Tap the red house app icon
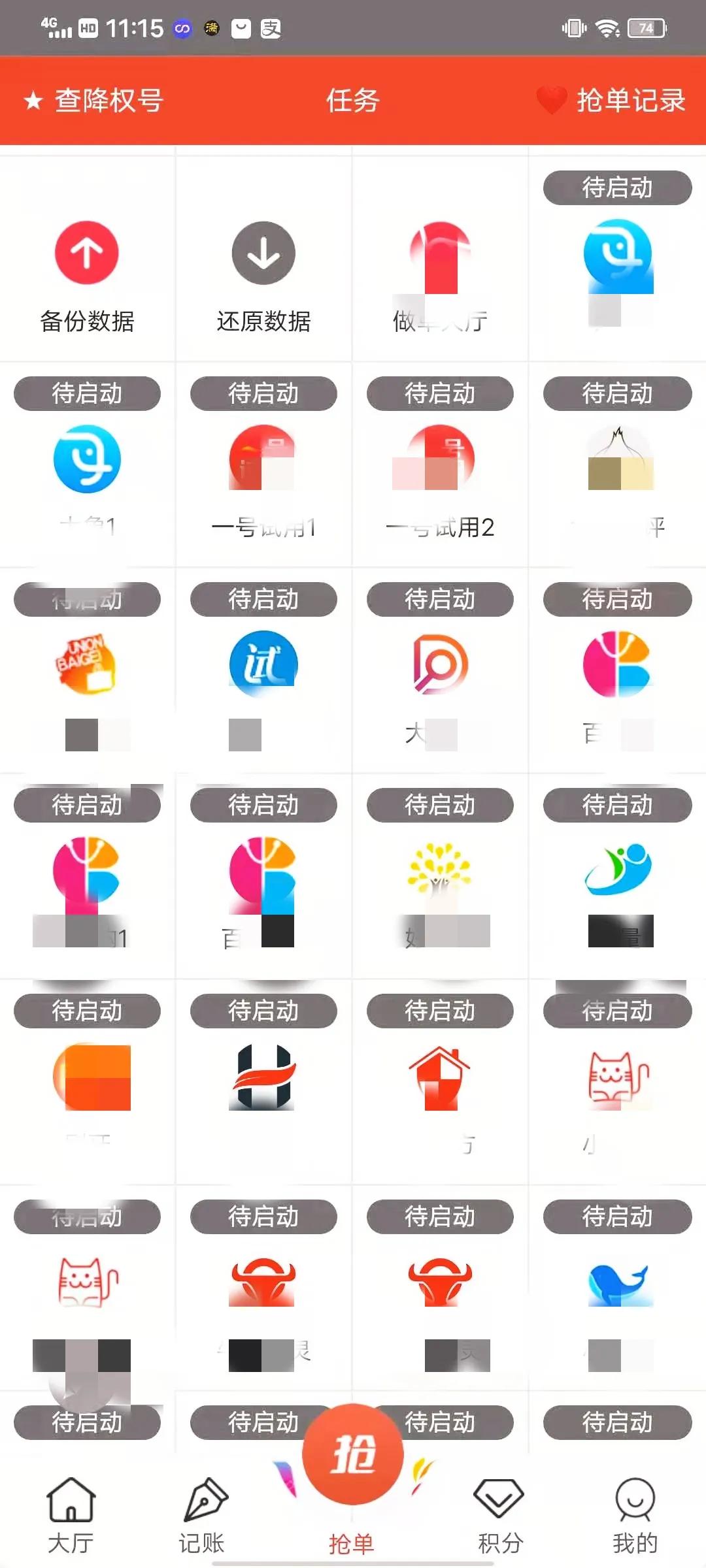Image resolution: width=706 pixels, height=1568 pixels. [x=439, y=1078]
